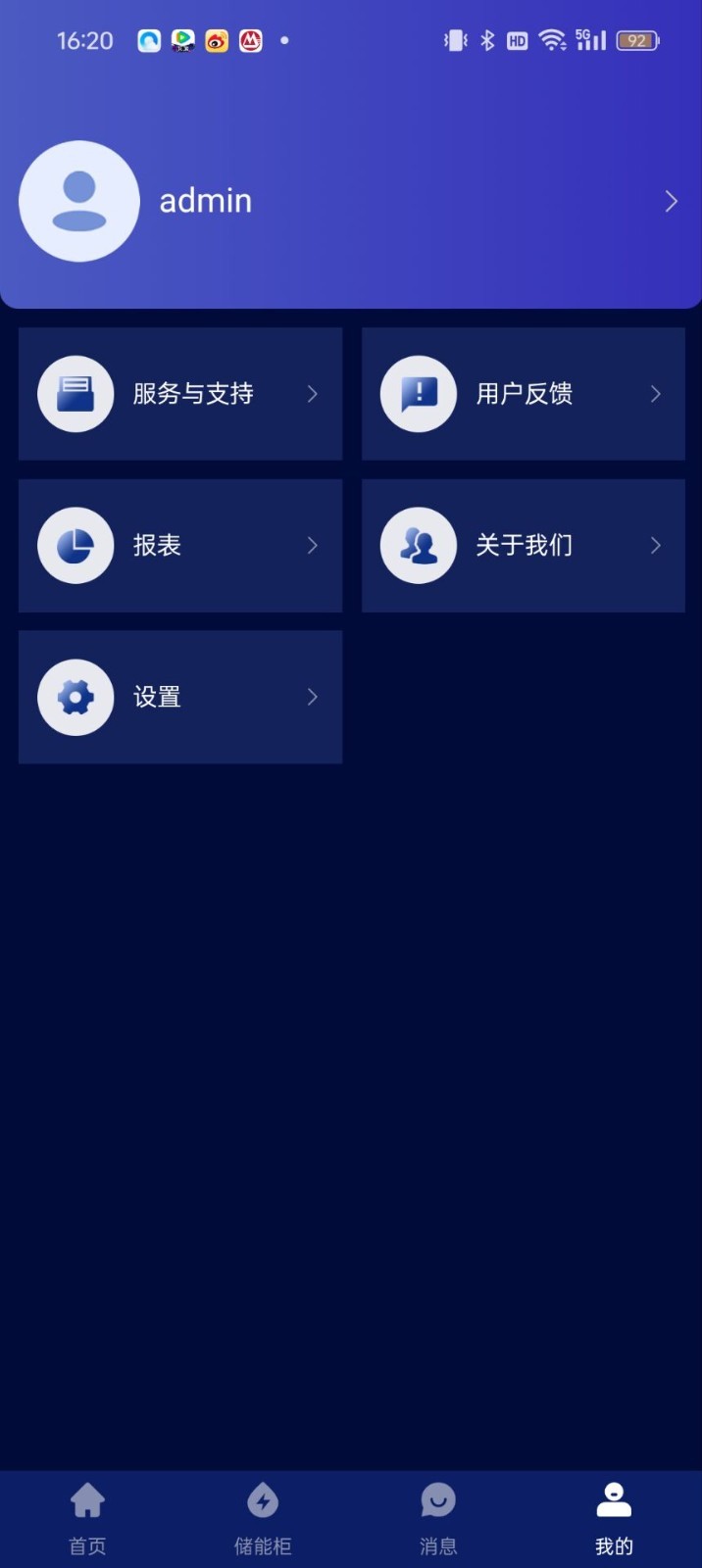
Task: Switch to the 消息 messages tab
Action: [x=438, y=1519]
